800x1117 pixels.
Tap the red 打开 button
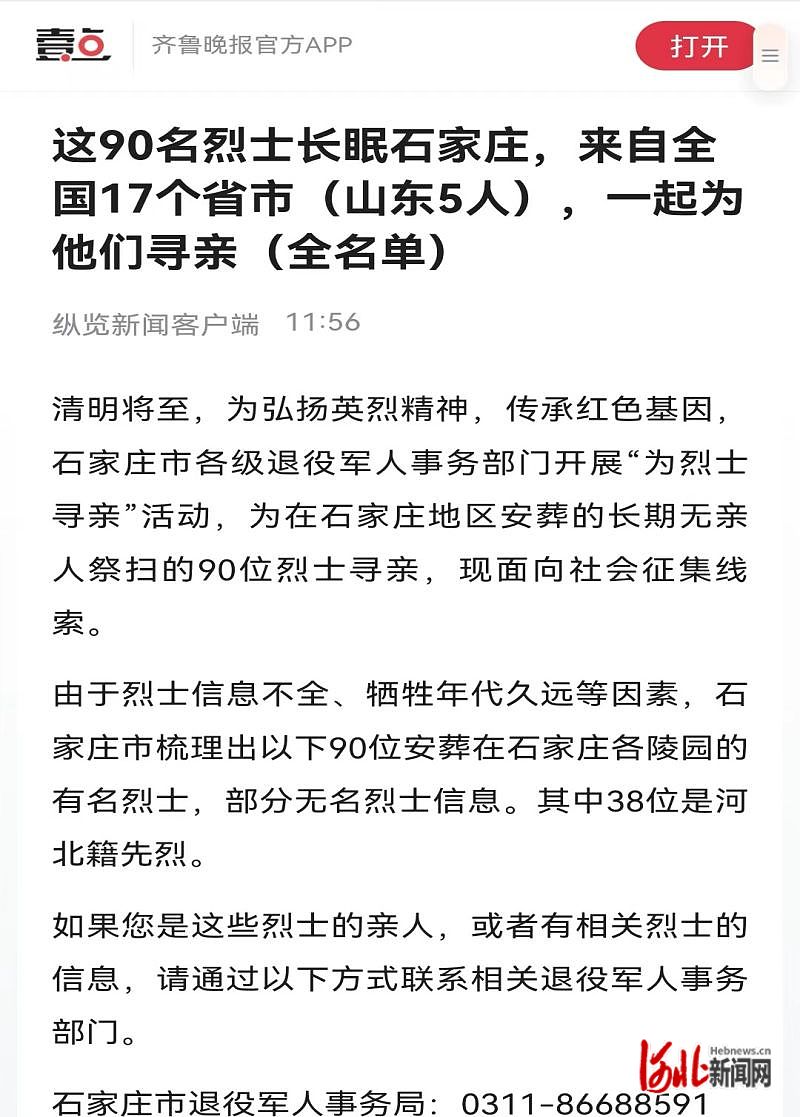pyautogui.click(x=697, y=46)
